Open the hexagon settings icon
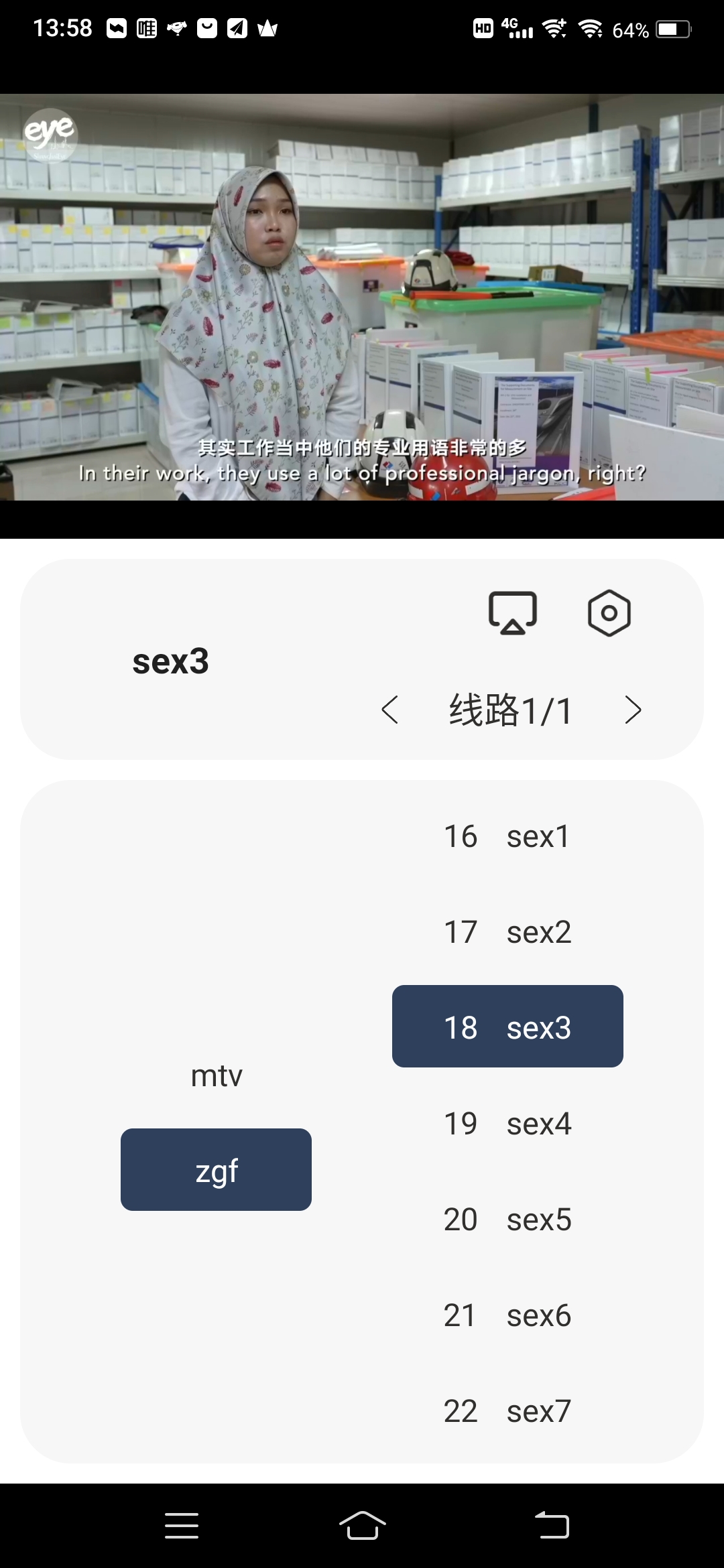 tap(609, 612)
